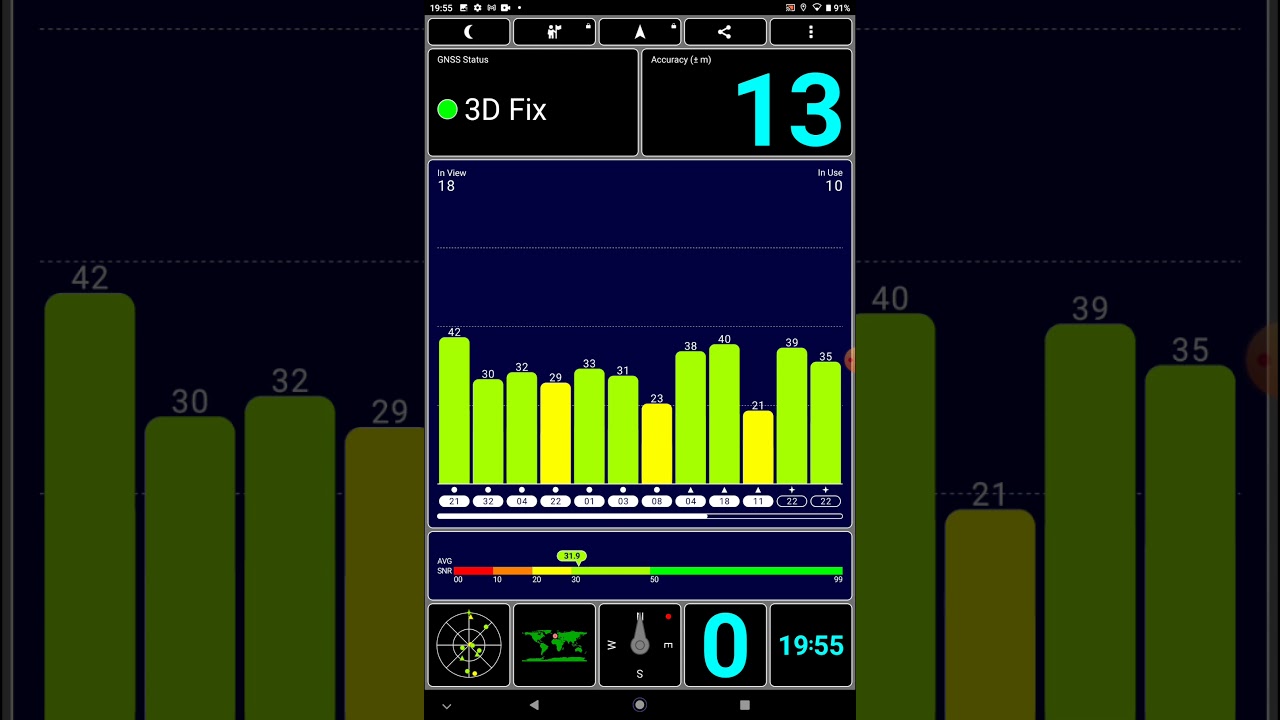Open the locked person-with-flag feature
This screenshot has width=1280, height=720.
click(554, 32)
